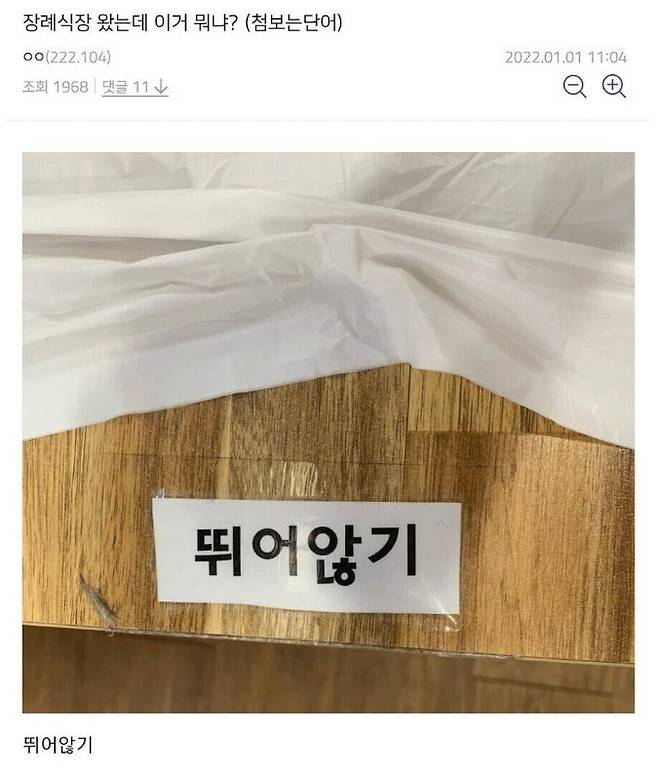The image size is (658, 773).
Task: Open the 뛰어앉기 photo in the post
Action: pyautogui.click(x=328, y=430)
